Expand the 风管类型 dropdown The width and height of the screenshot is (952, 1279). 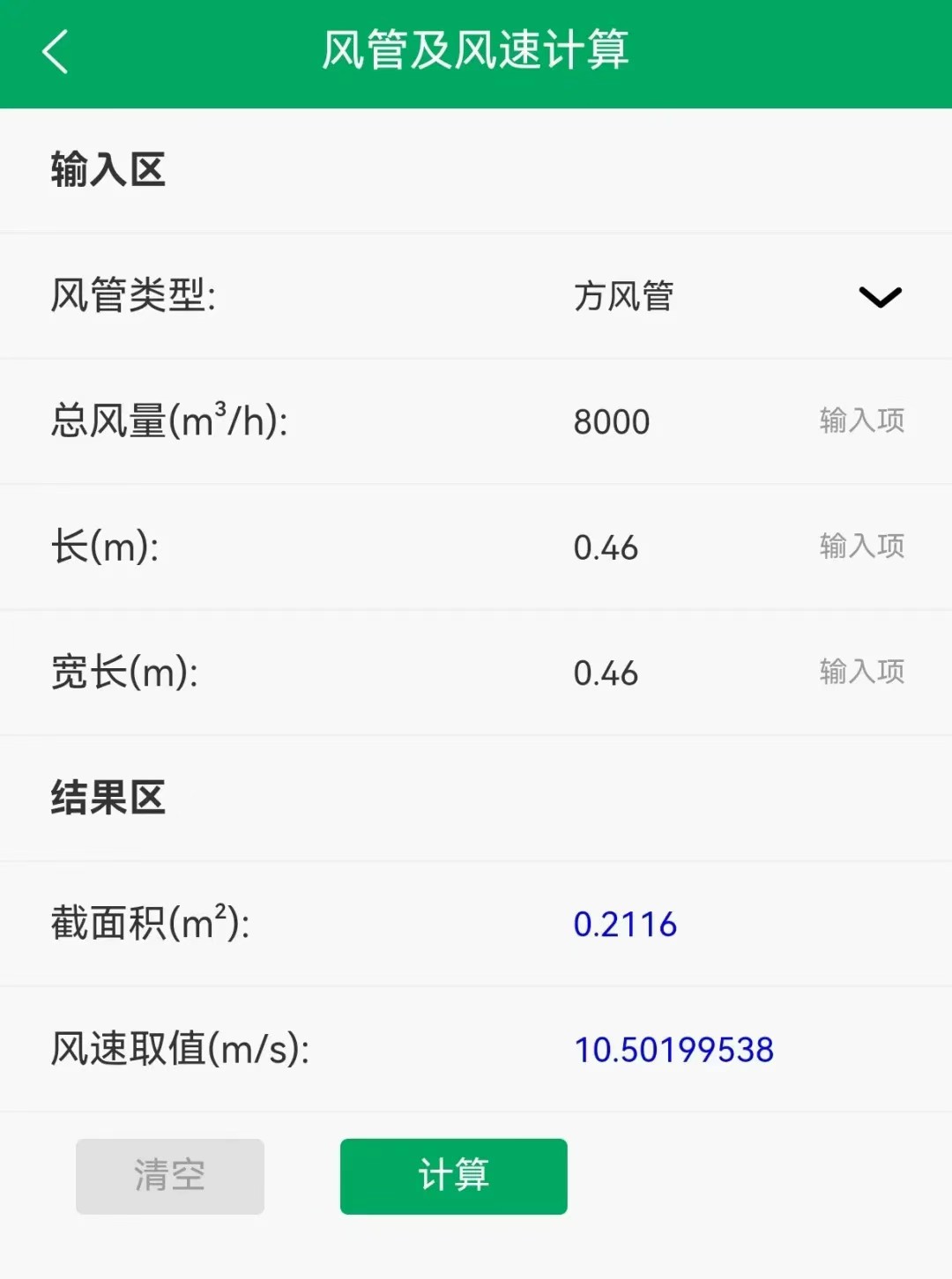pos(879,297)
